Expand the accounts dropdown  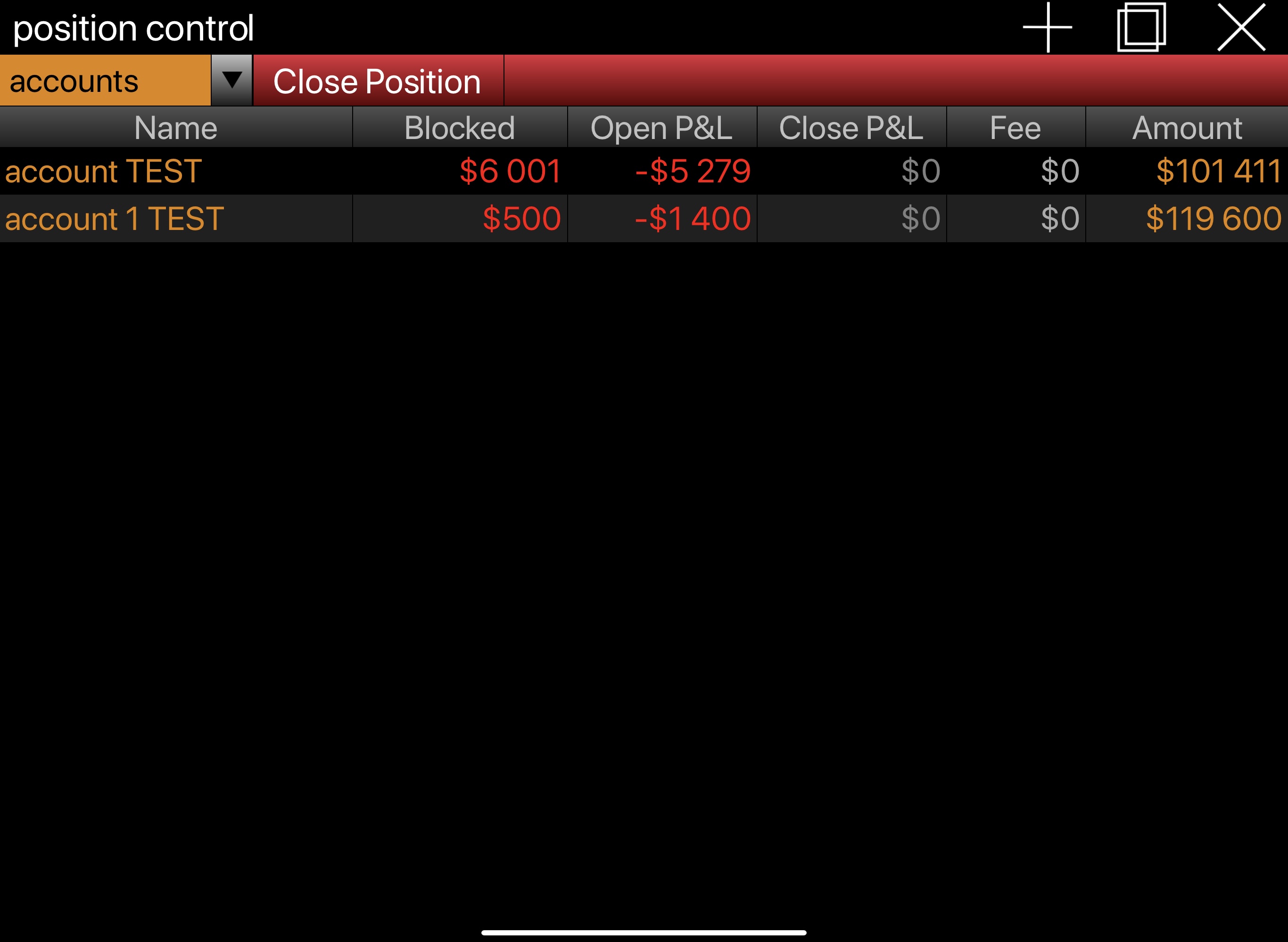pyautogui.click(x=231, y=81)
